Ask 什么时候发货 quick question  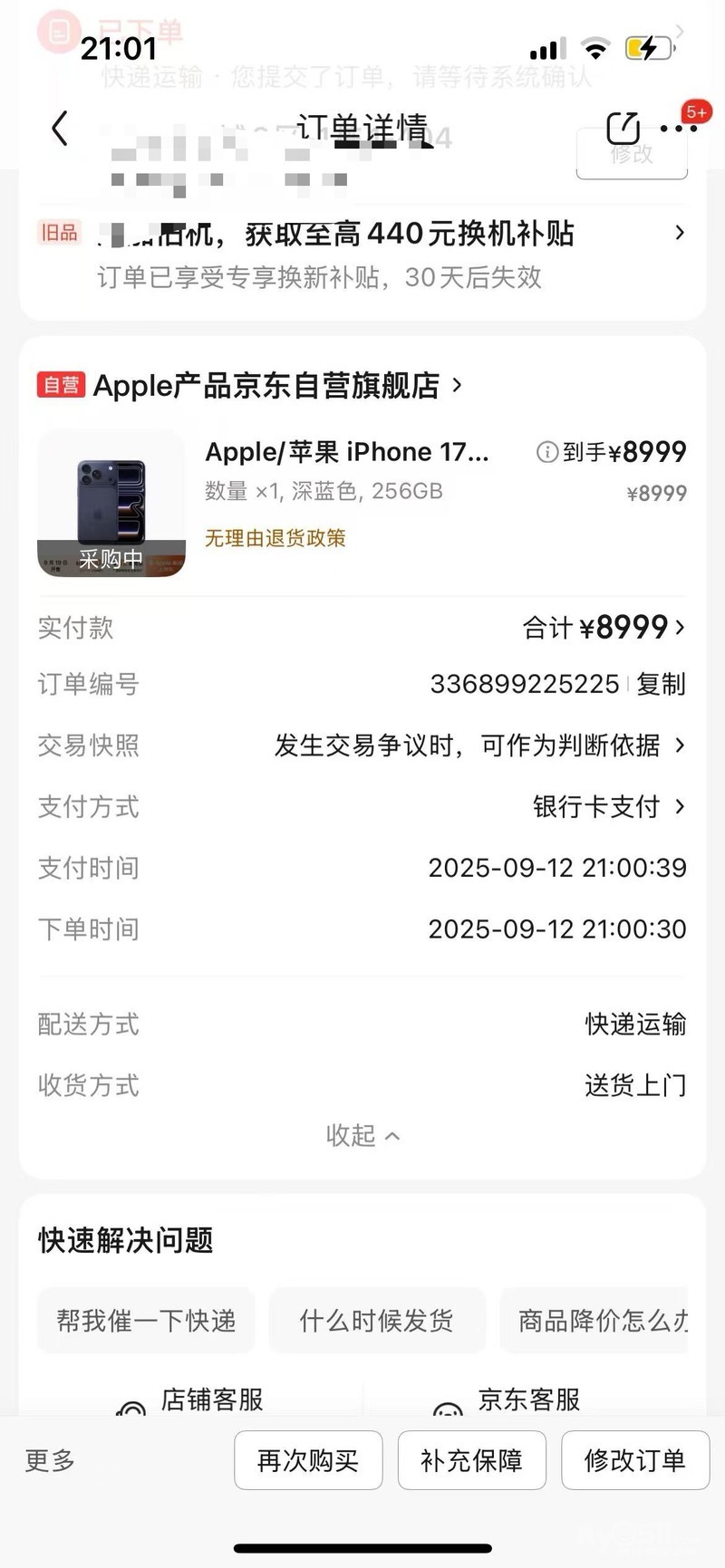pos(377,1321)
